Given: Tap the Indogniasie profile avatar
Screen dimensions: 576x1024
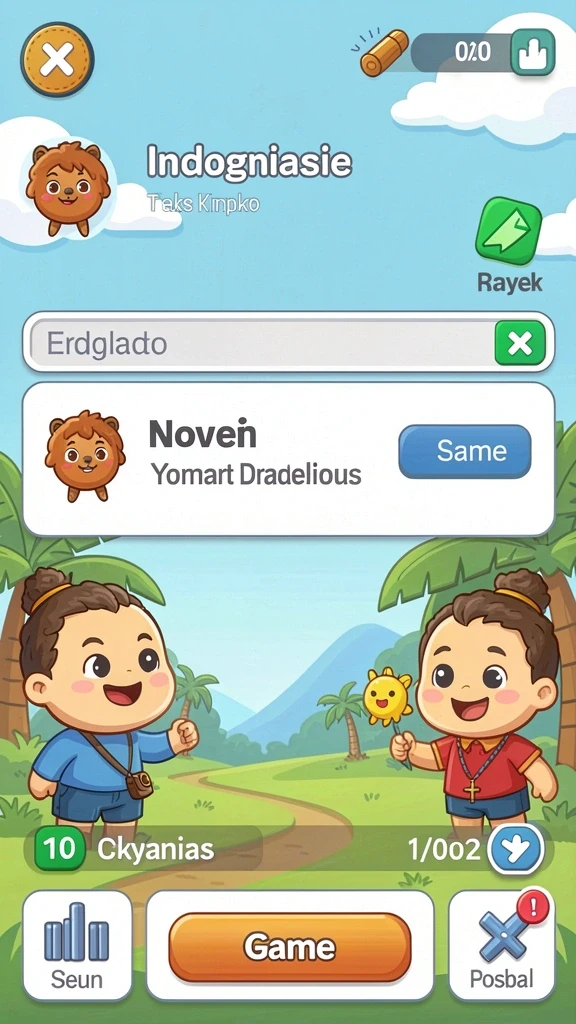Looking at the screenshot, I should [x=68, y=187].
